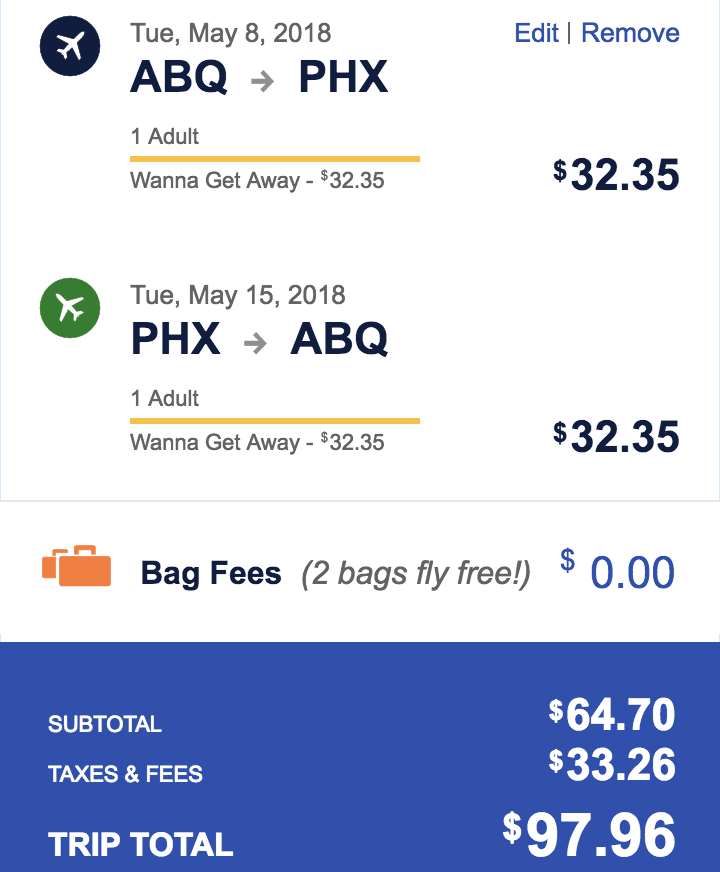
Task: Edit the ABQ to PHX flight
Action: [x=537, y=32]
